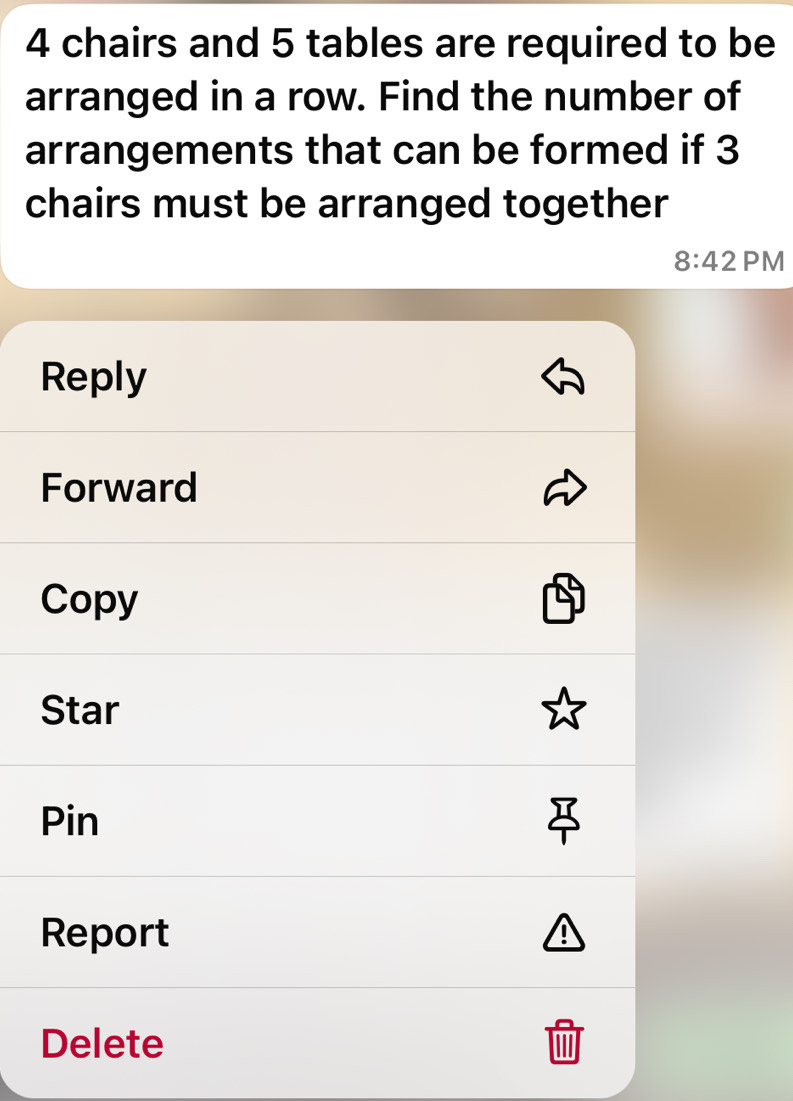Click the Pin thumbtack icon
This screenshot has width=793, height=1101.
(x=563, y=821)
